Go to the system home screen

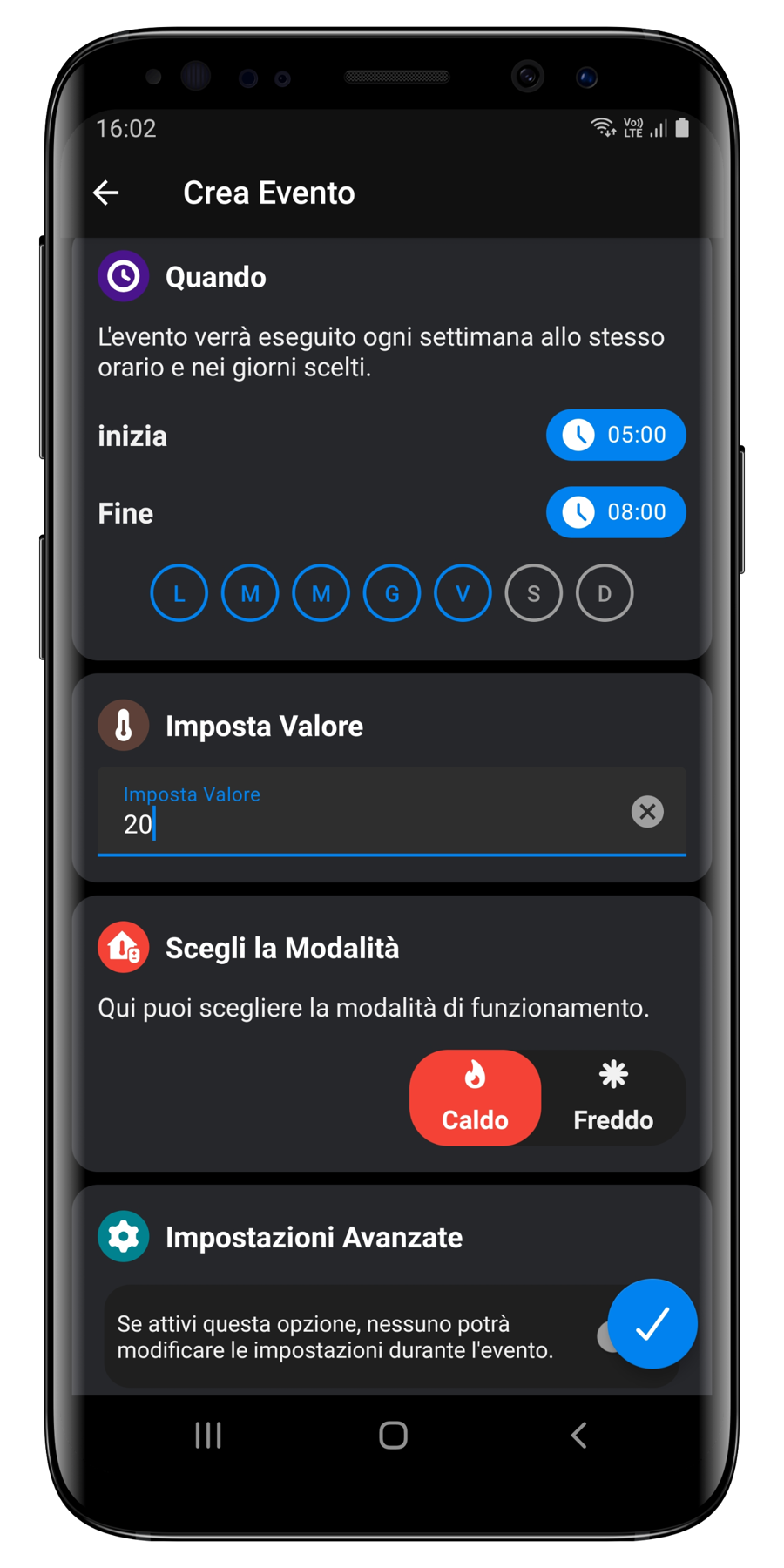pos(393,1435)
